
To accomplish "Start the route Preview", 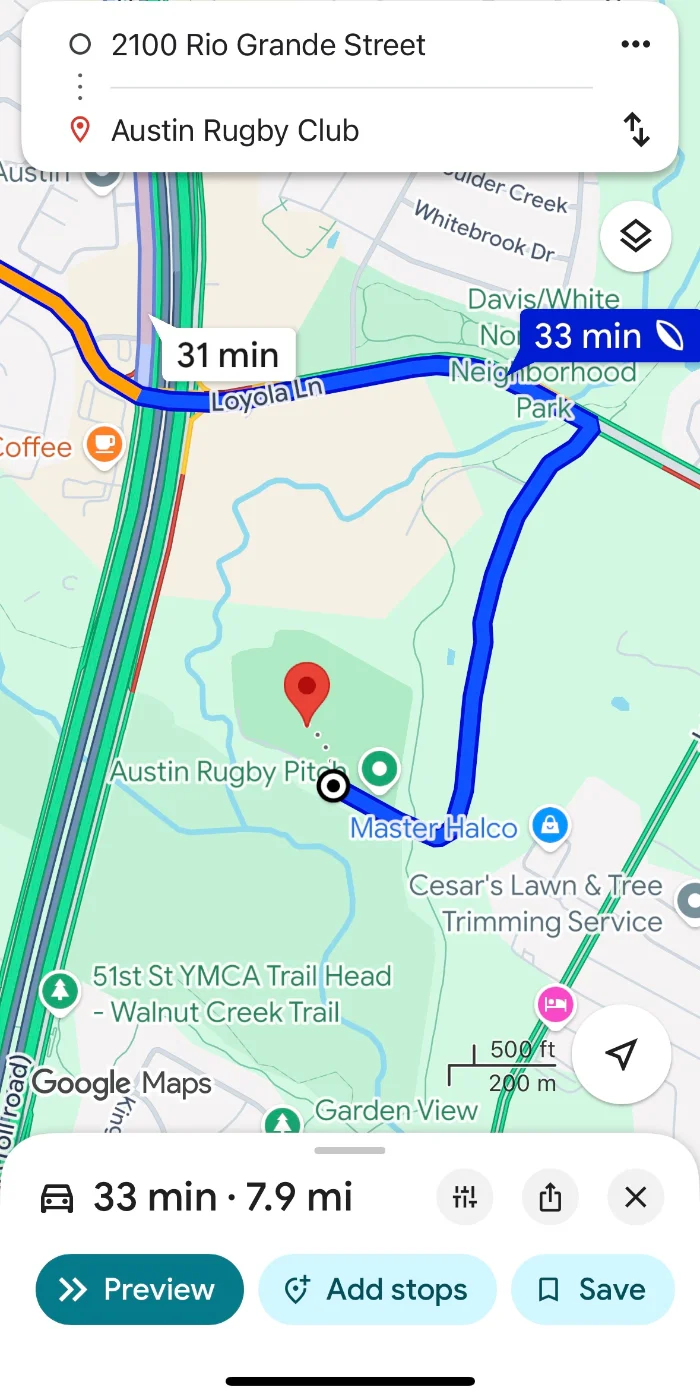I will click(139, 1290).
